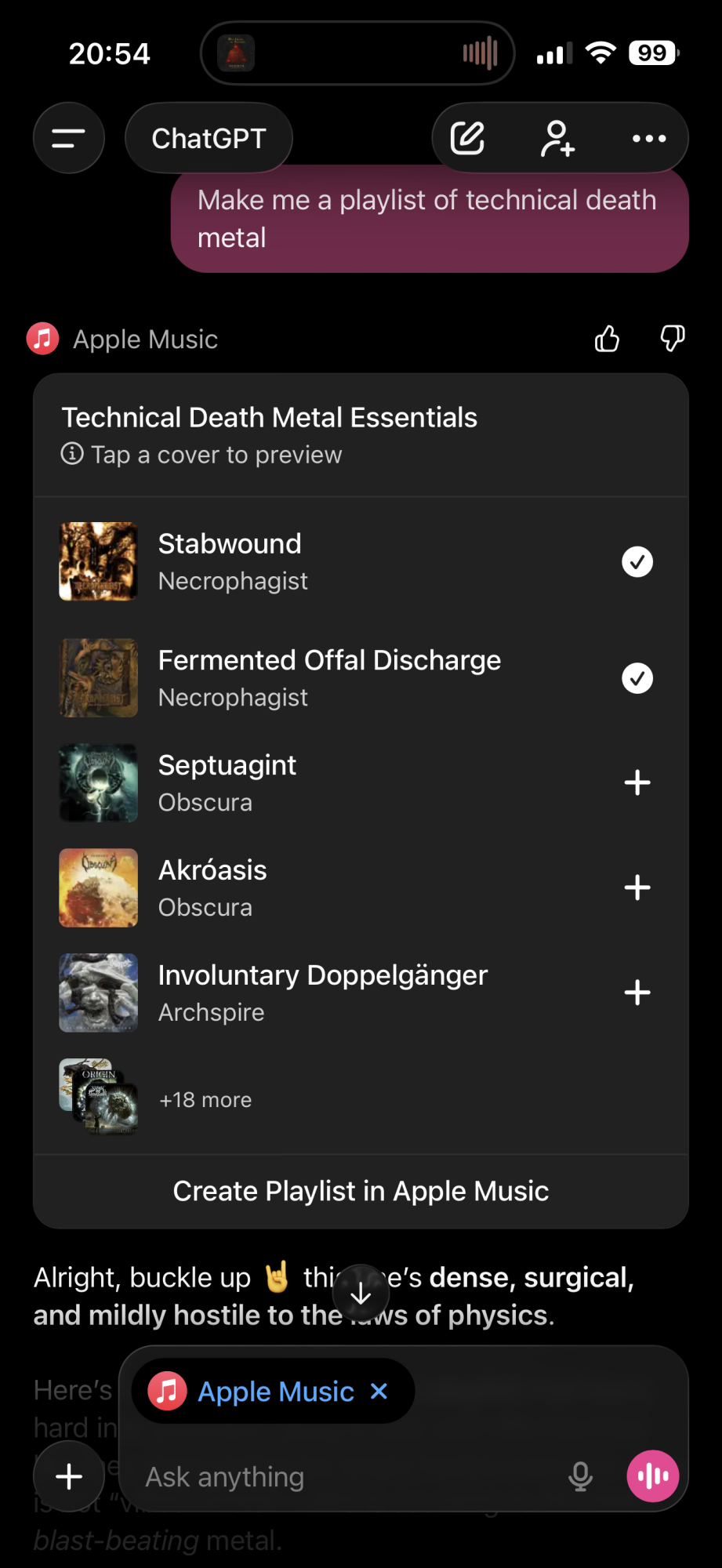Create Playlist in Apple Music
The width and height of the screenshot is (722, 1568).
361,1191
